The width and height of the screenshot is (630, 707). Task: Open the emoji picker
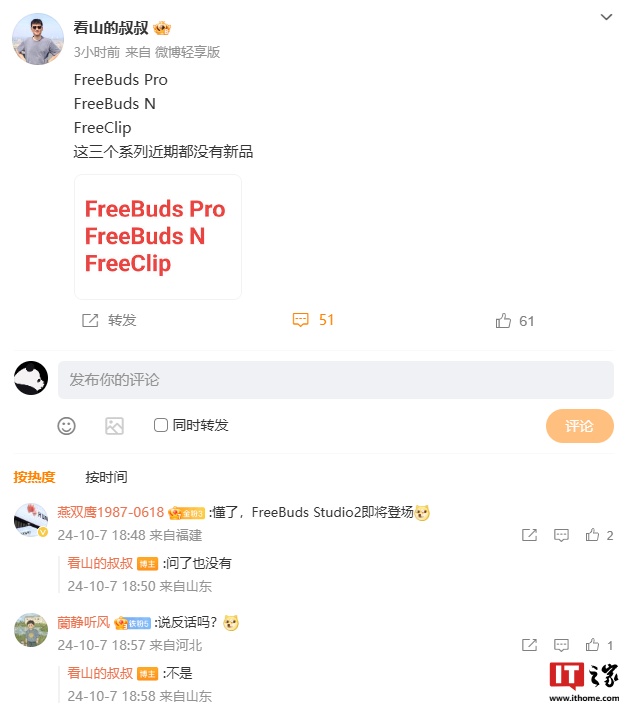(x=67, y=426)
